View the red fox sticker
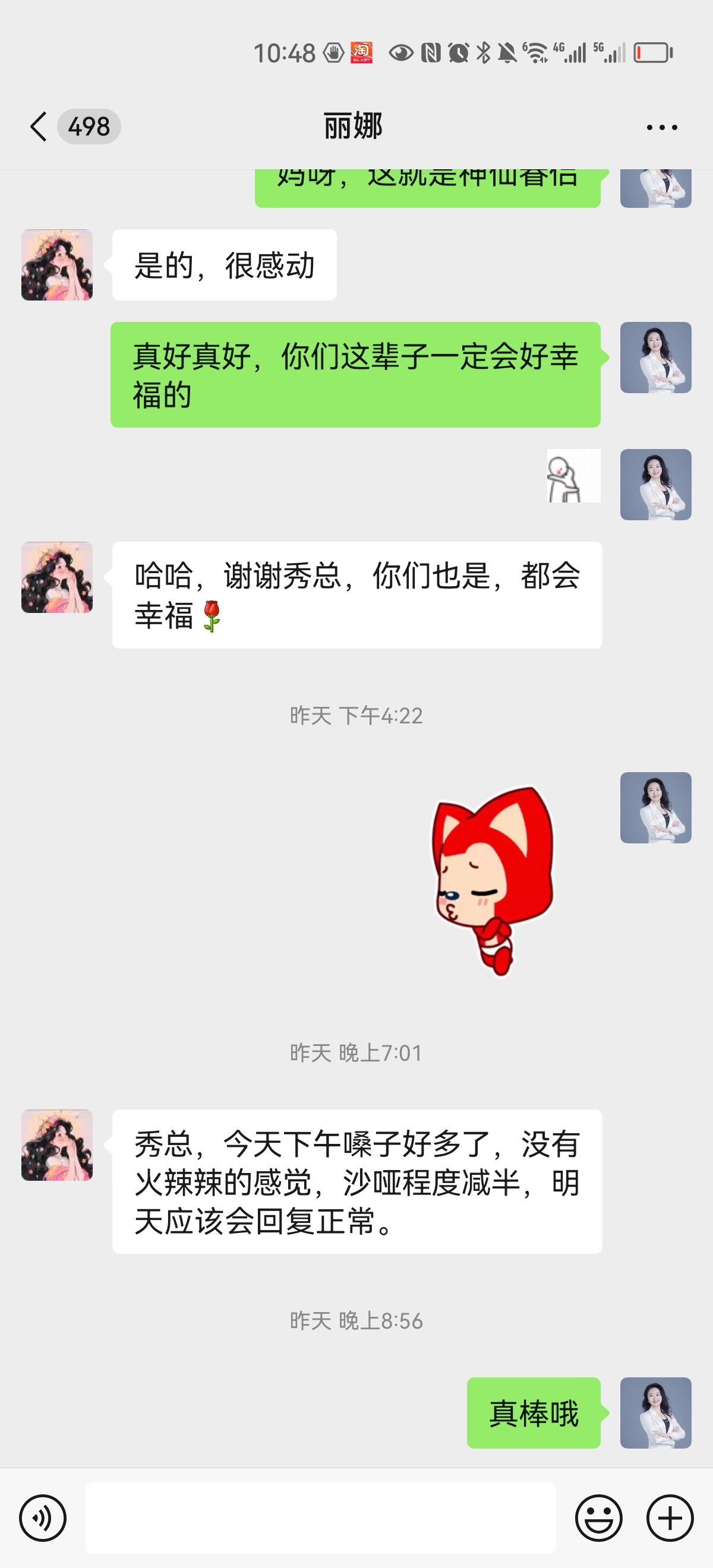 pos(493,880)
